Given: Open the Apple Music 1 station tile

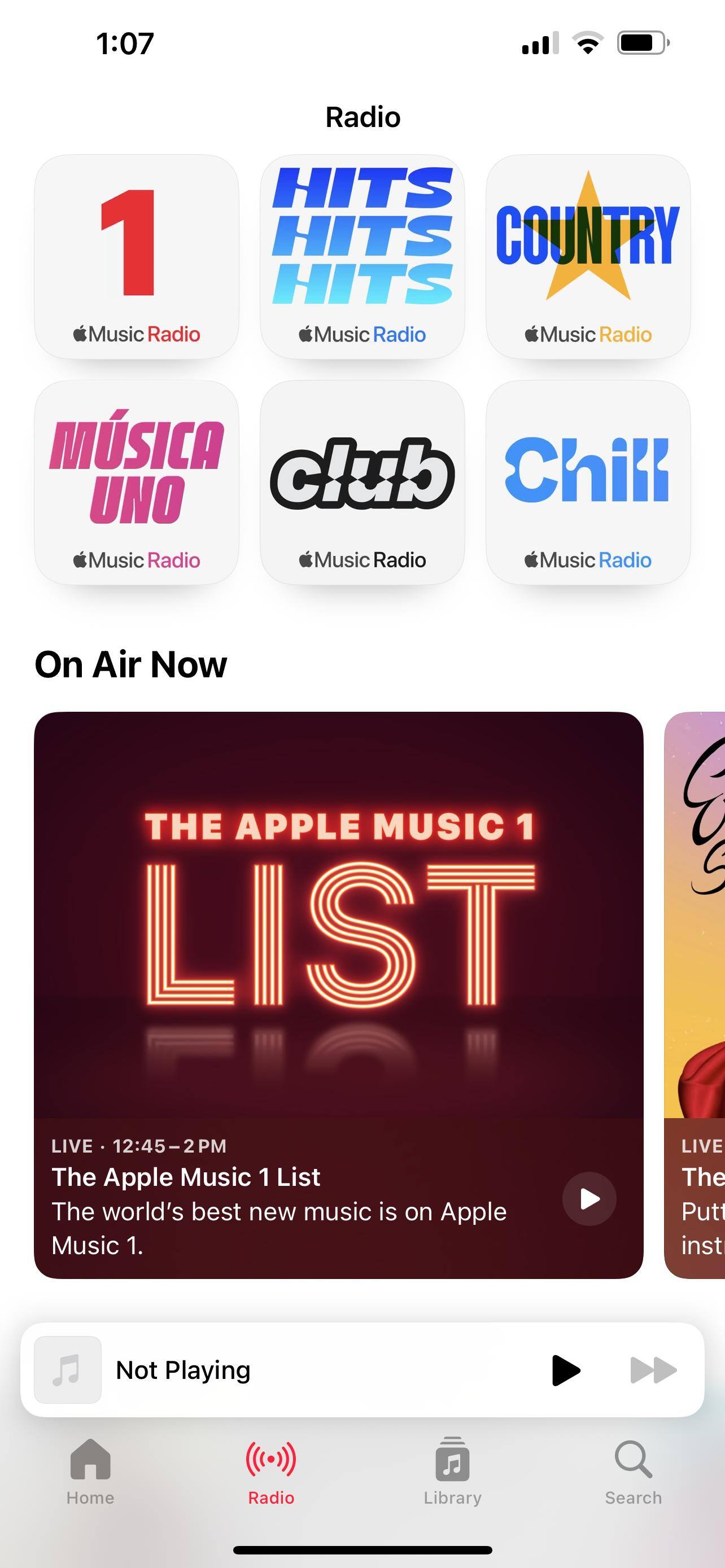Looking at the screenshot, I should click(x=136, y=257).
